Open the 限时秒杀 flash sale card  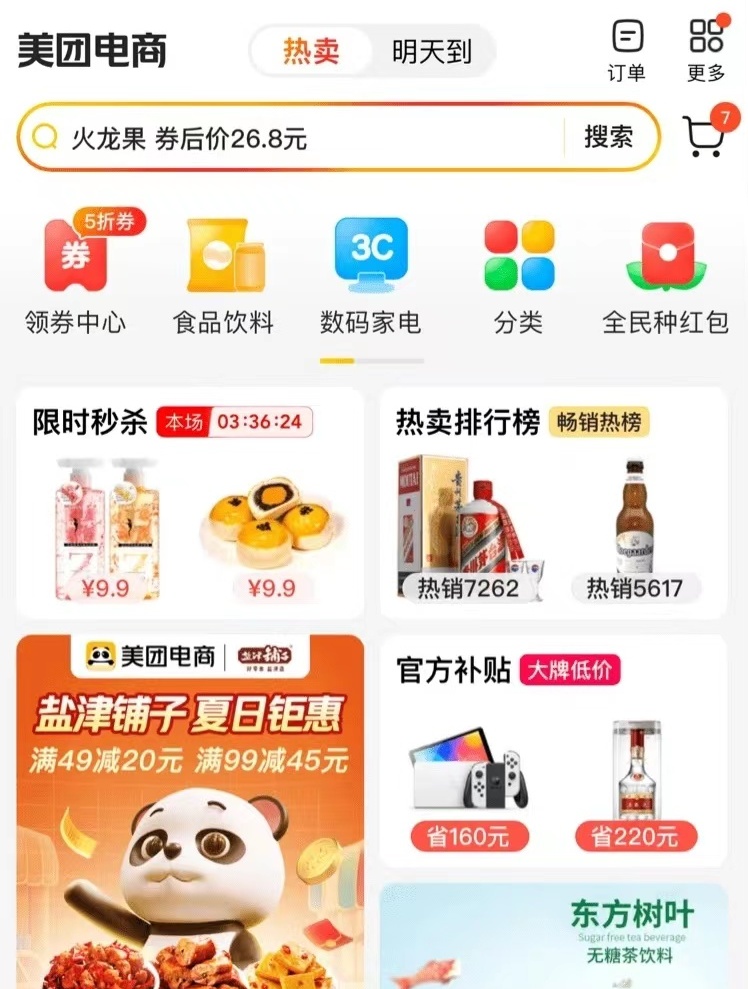coord(190,503)
